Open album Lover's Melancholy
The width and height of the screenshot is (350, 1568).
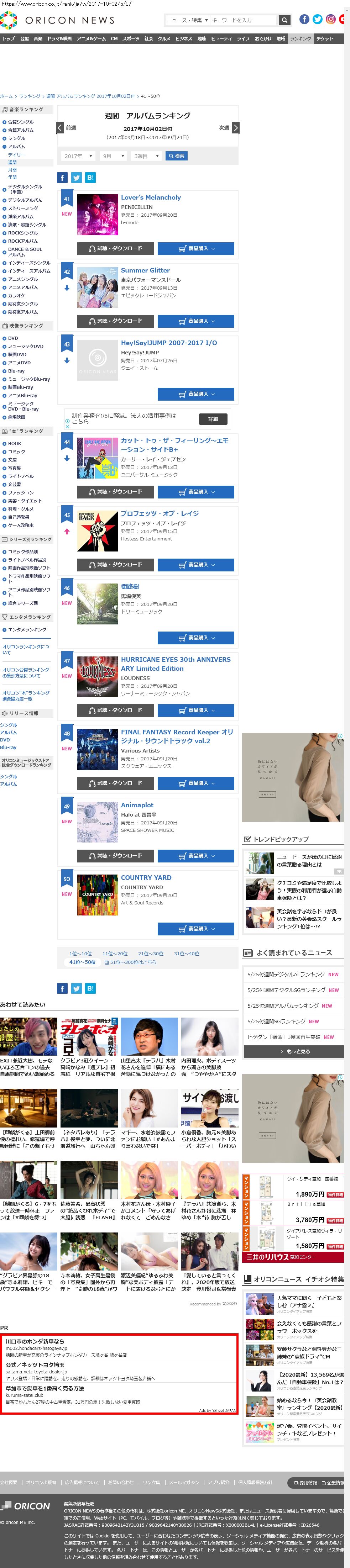coord(150,197)
